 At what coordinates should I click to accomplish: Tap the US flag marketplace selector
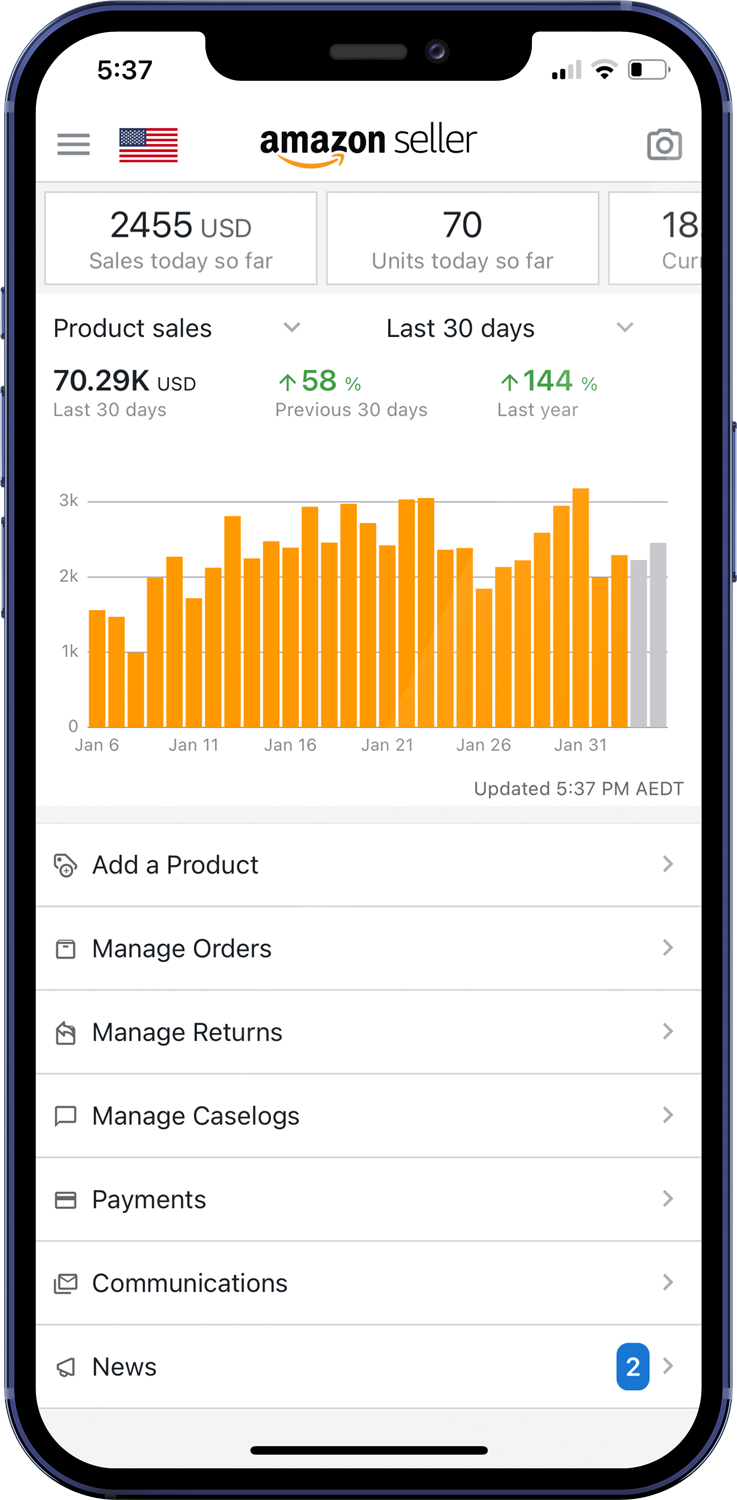point(148,145)
